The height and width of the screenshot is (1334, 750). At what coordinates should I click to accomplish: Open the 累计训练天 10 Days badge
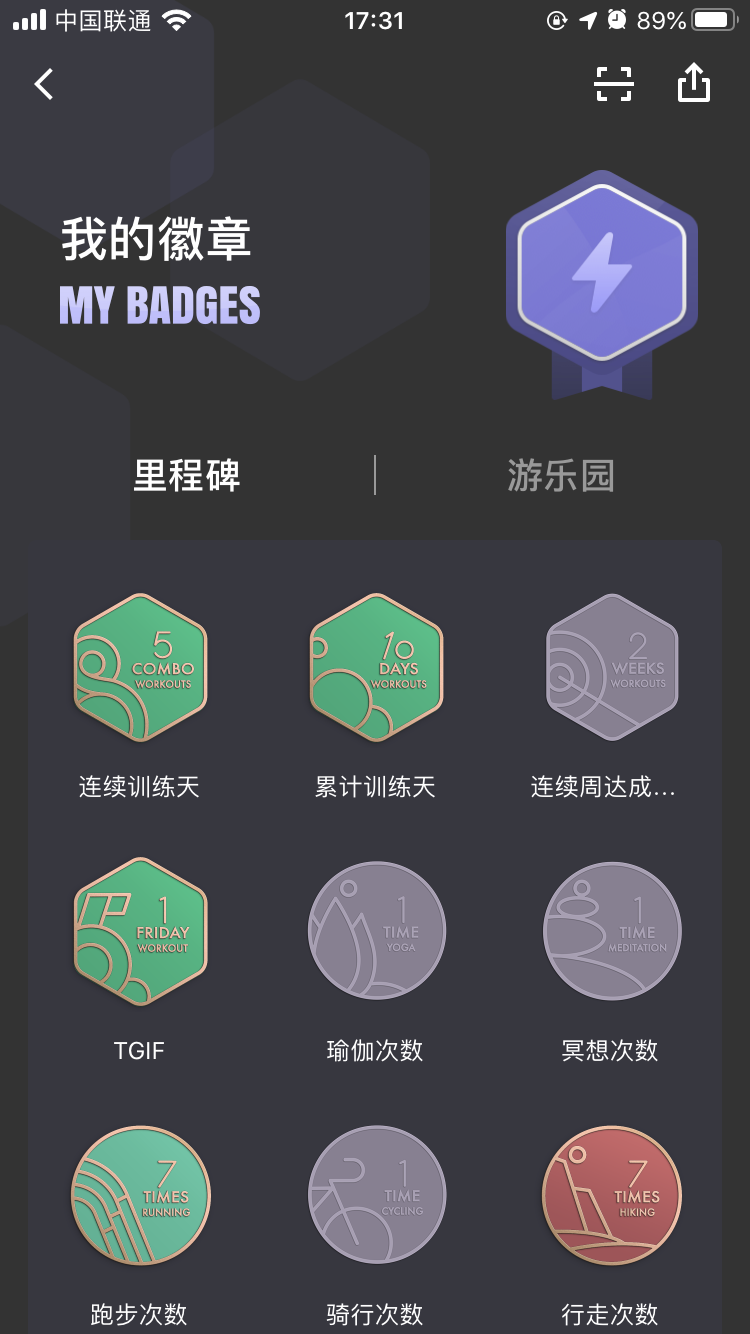376,668
